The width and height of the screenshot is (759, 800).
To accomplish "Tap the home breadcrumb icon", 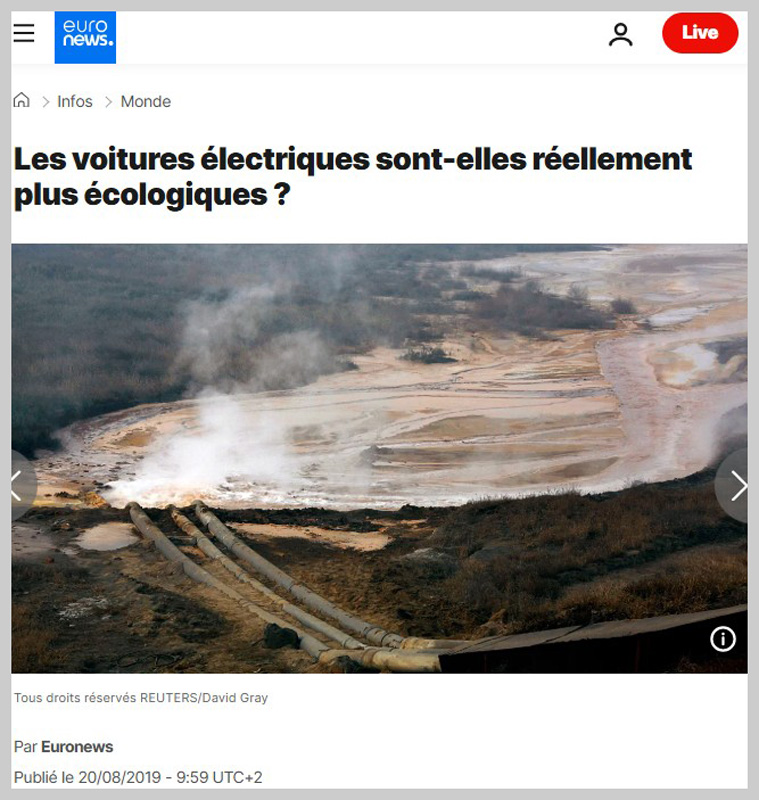I will [x=21, y=101].
